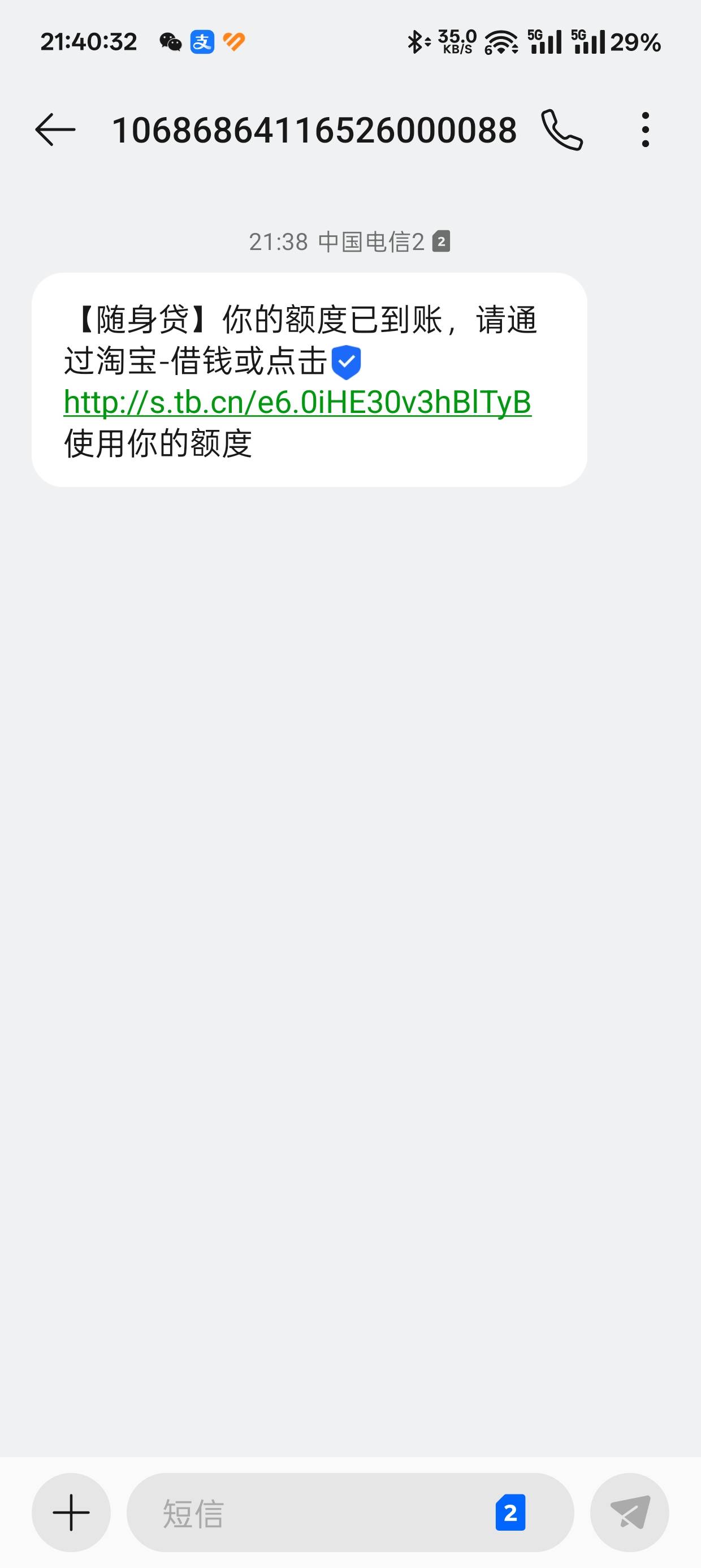This screenshot has height=1568, width=701.
Task: Go back using the arrow icon
Action: click(55, 130)
